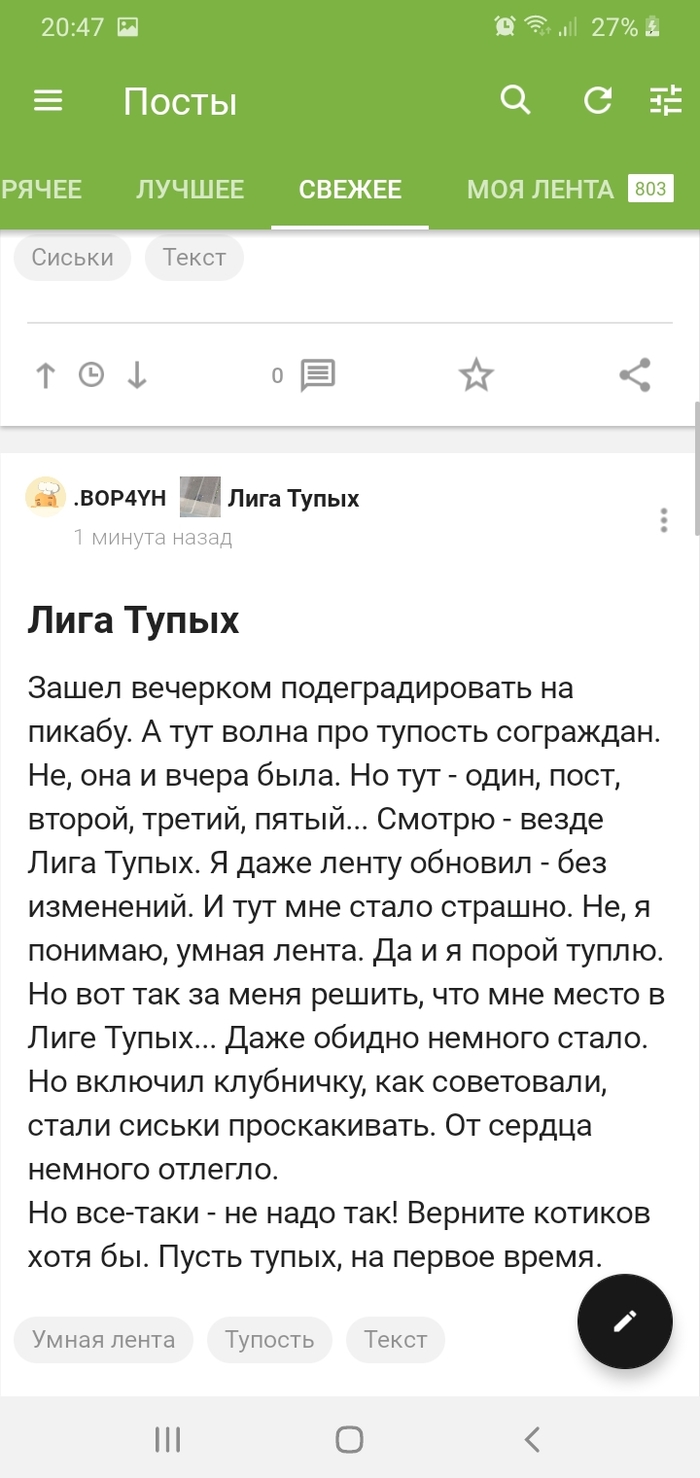
Task: Share the upper post
Action: 635,376
